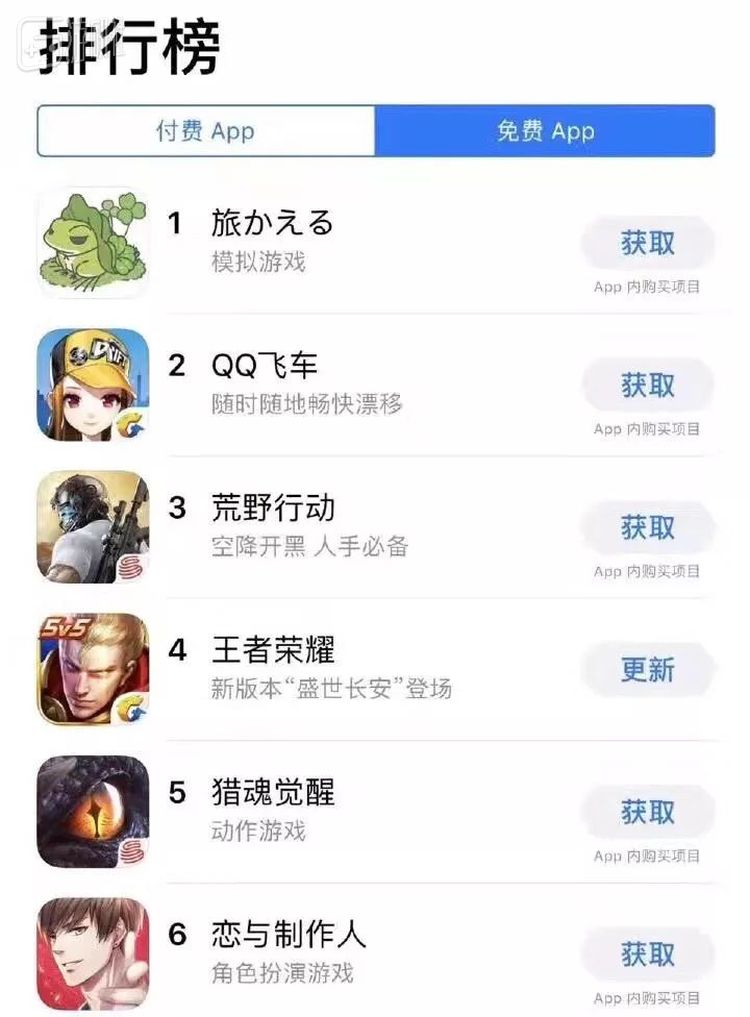
Task: Open 恋与制作人 app page
Action: (x=288, y=935)
